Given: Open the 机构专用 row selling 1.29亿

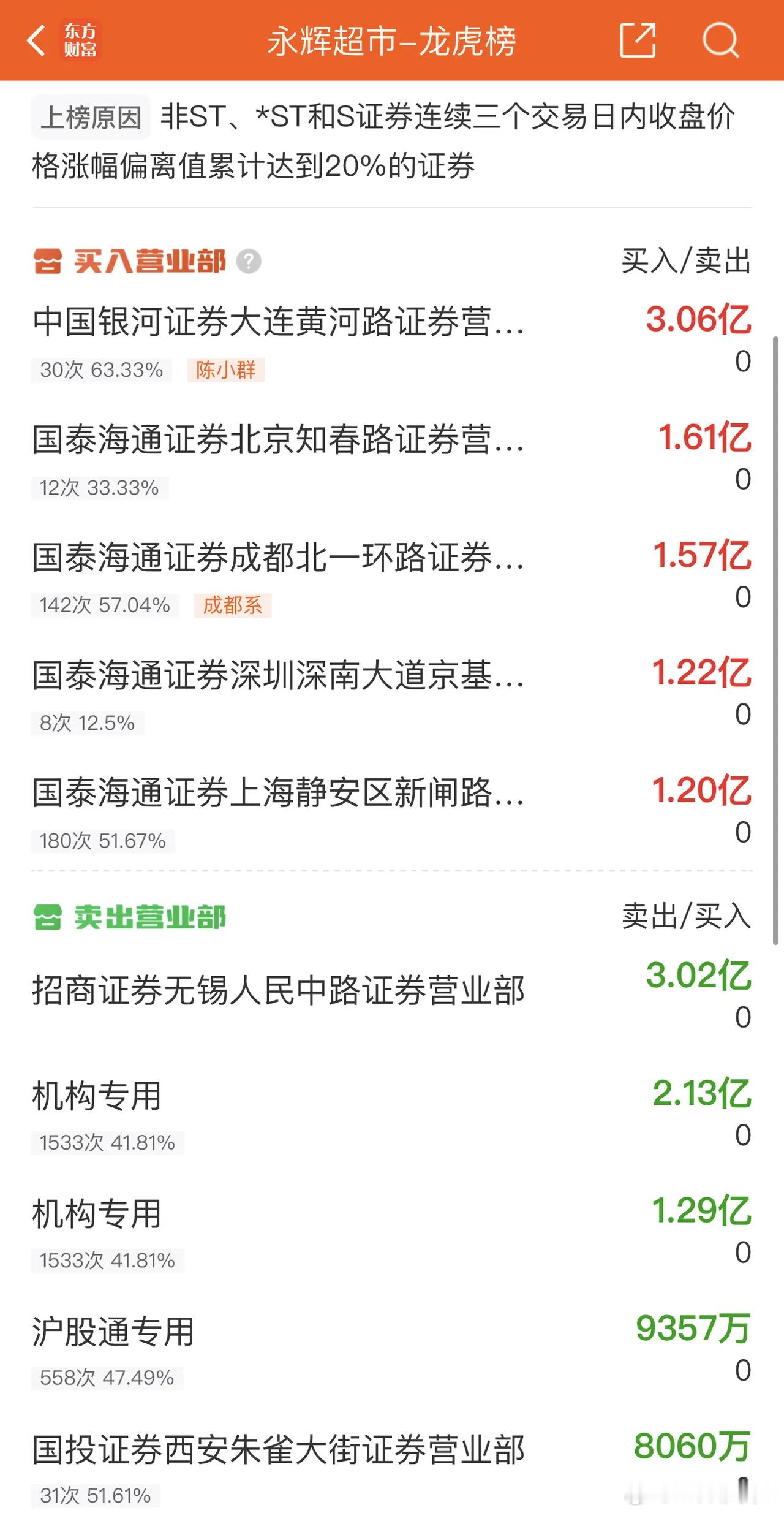Looking at the screenshot, I should [392, 1232].
